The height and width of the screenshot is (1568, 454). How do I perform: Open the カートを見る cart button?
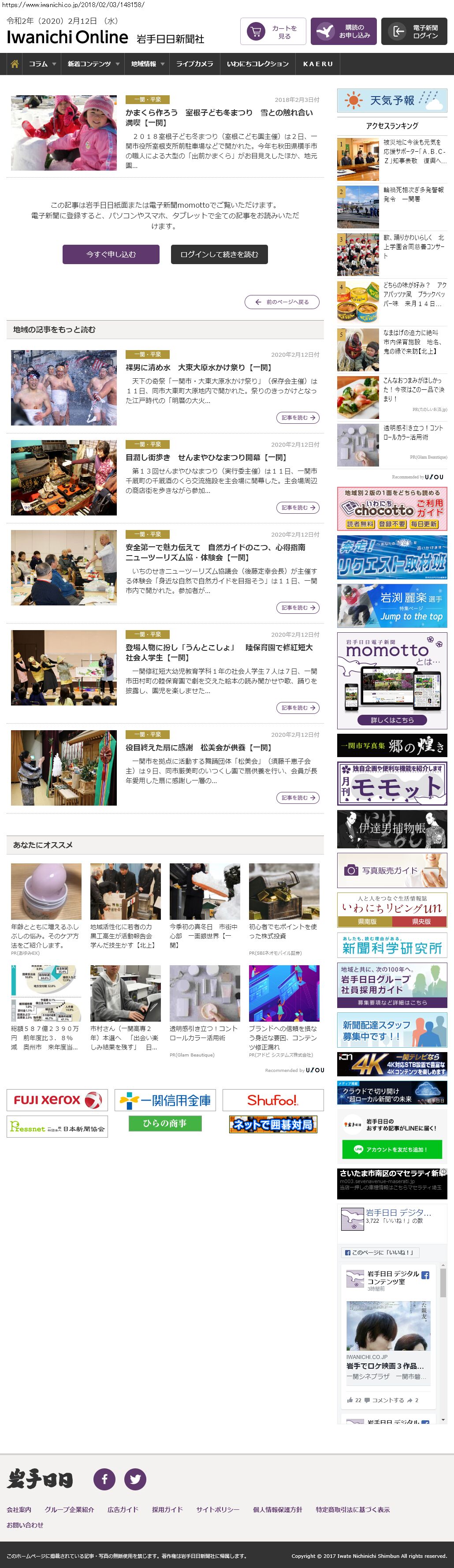[273, 32]
